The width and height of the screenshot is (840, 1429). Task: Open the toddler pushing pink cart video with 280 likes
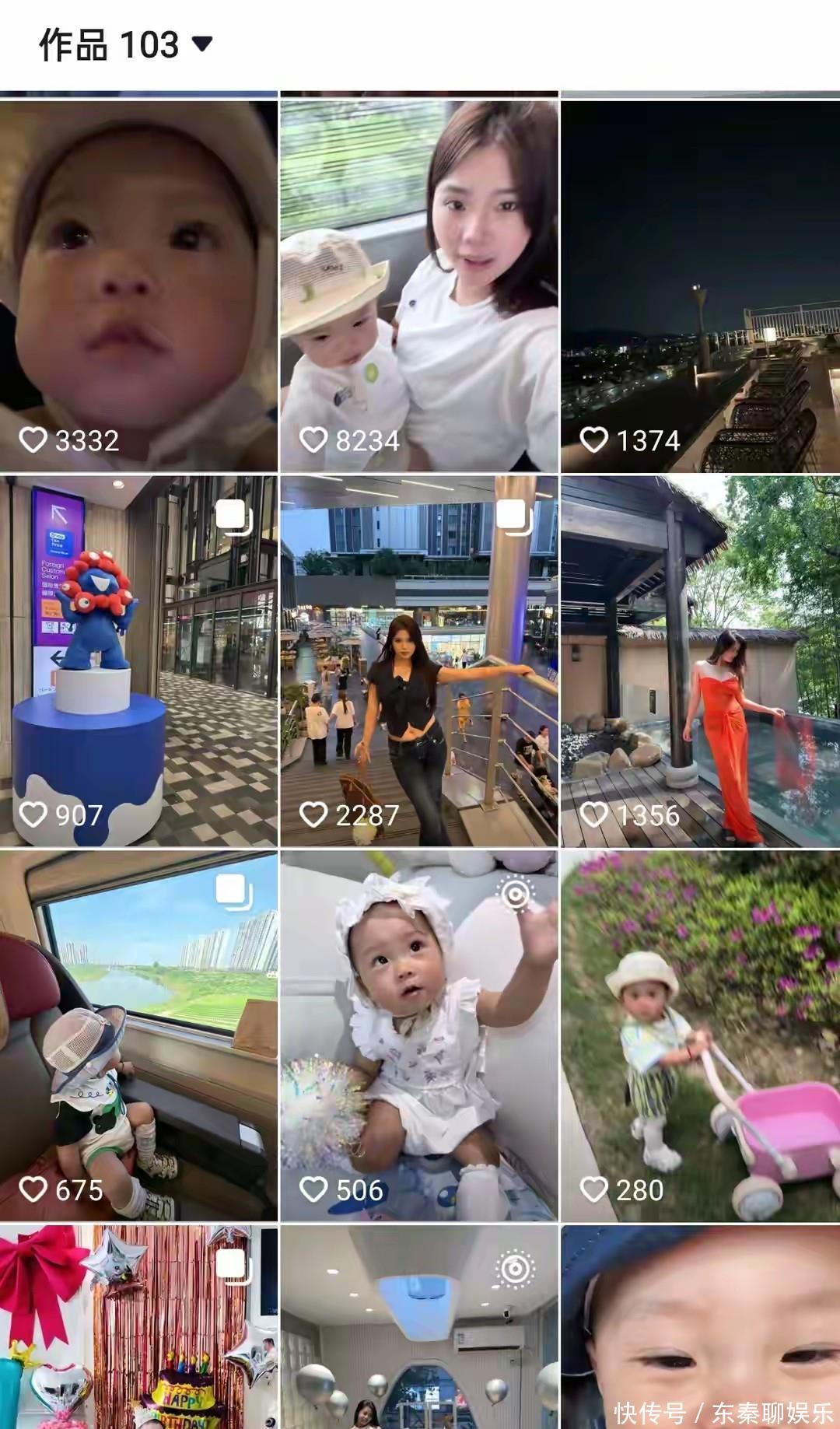pyautogui.click(x=700, y=1035)
